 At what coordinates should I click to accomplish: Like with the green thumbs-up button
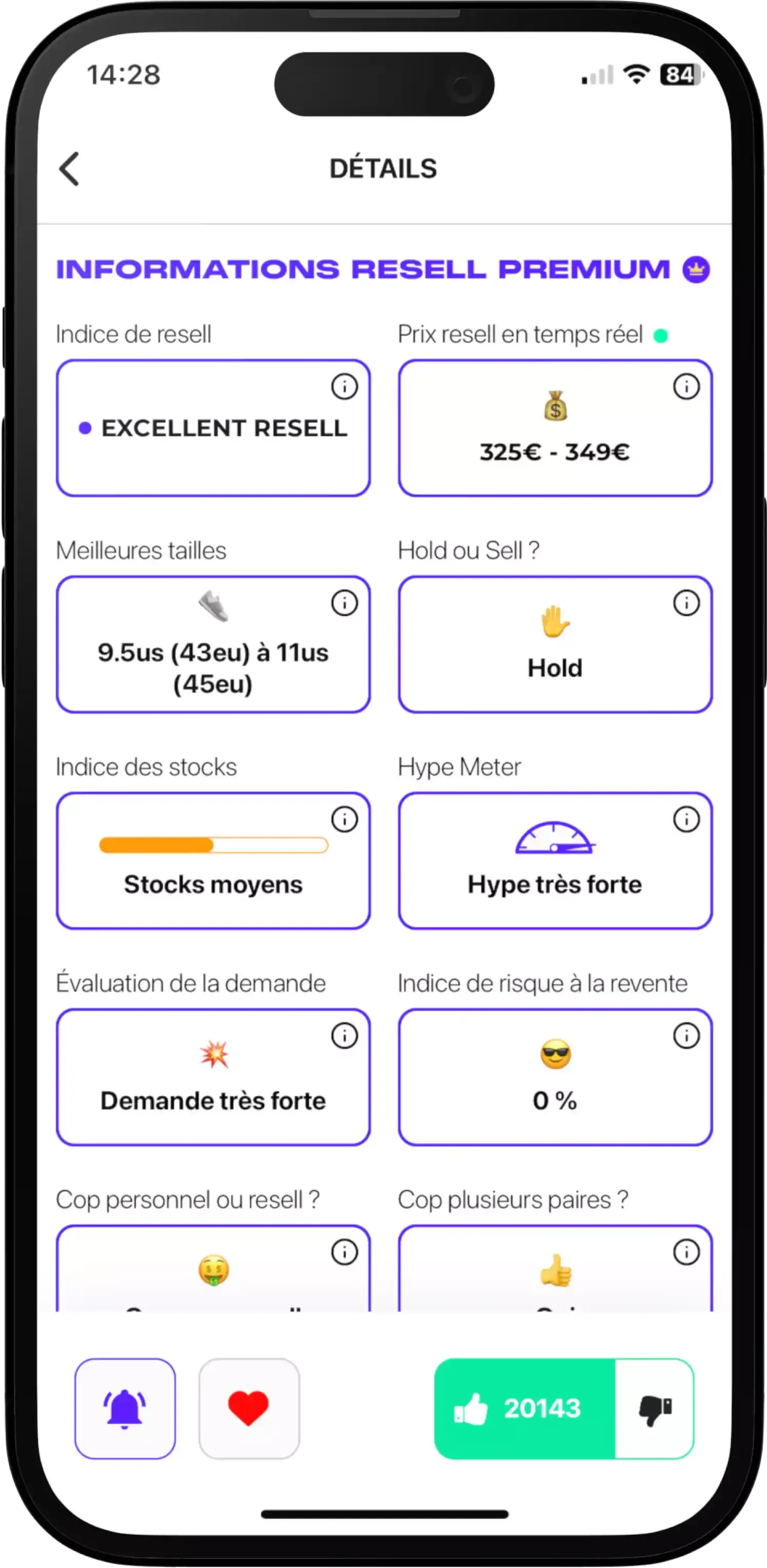[x=524, y=1409]
